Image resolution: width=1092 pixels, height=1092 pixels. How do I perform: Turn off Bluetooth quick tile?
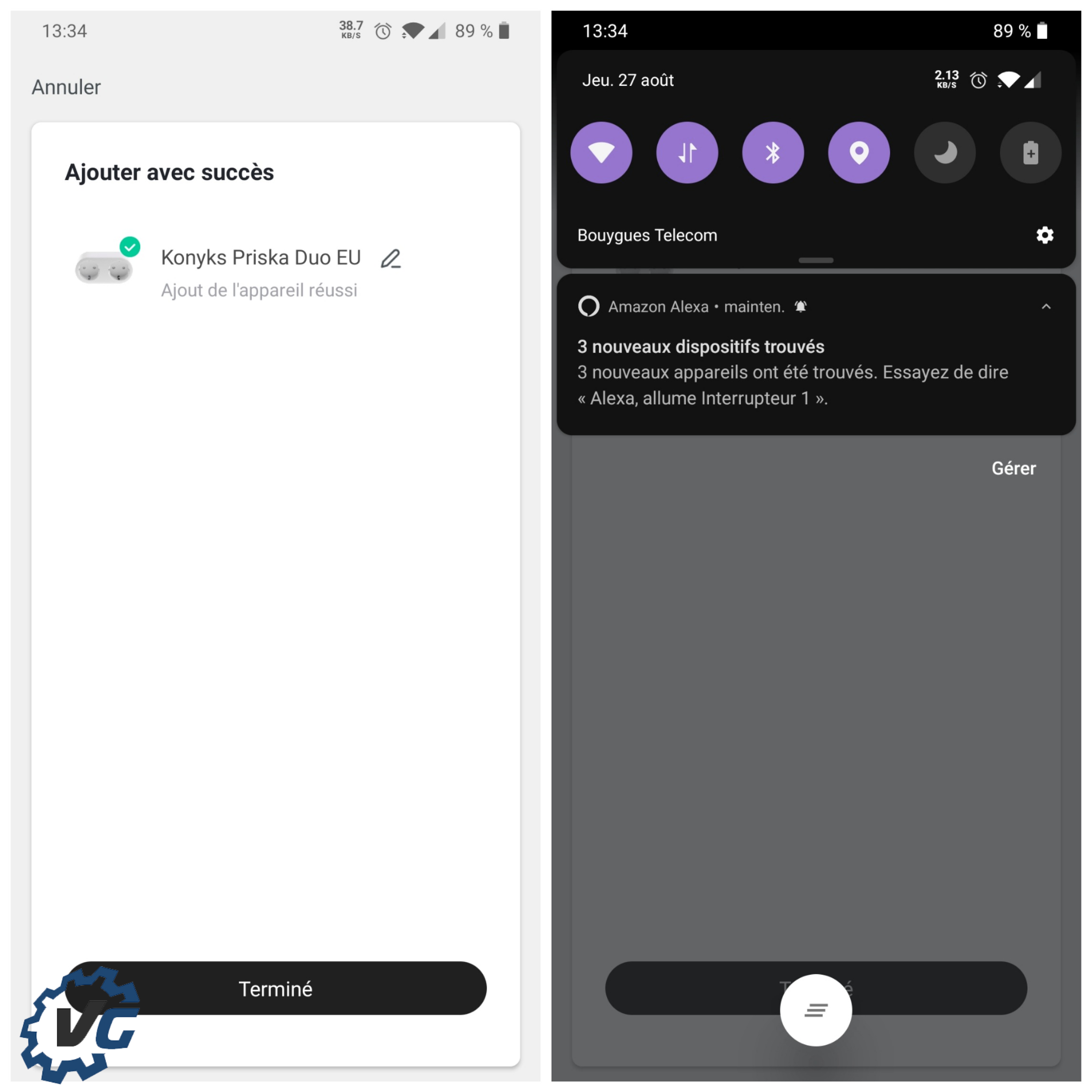click(773, 153)
